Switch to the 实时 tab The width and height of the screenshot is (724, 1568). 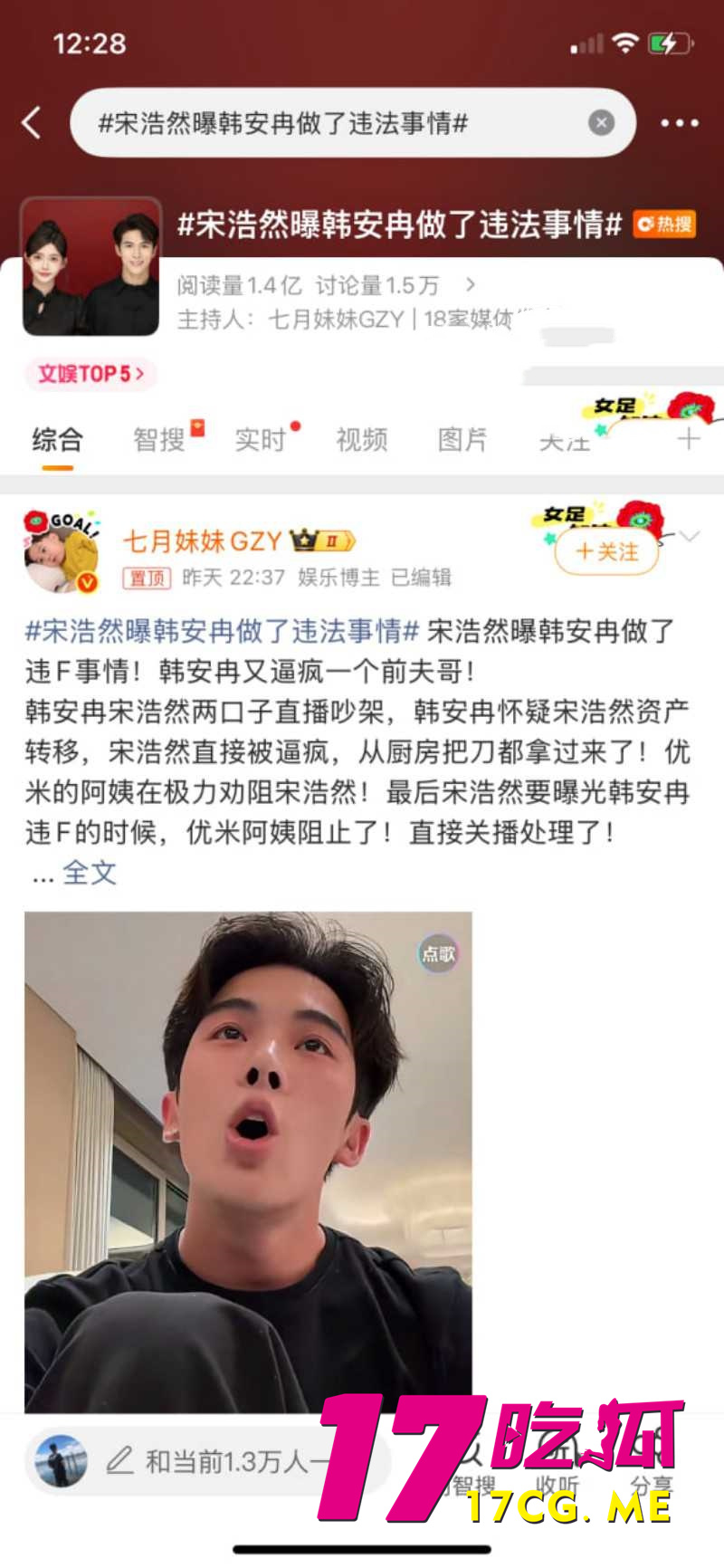pyautogui.click(x=261, y=440)
